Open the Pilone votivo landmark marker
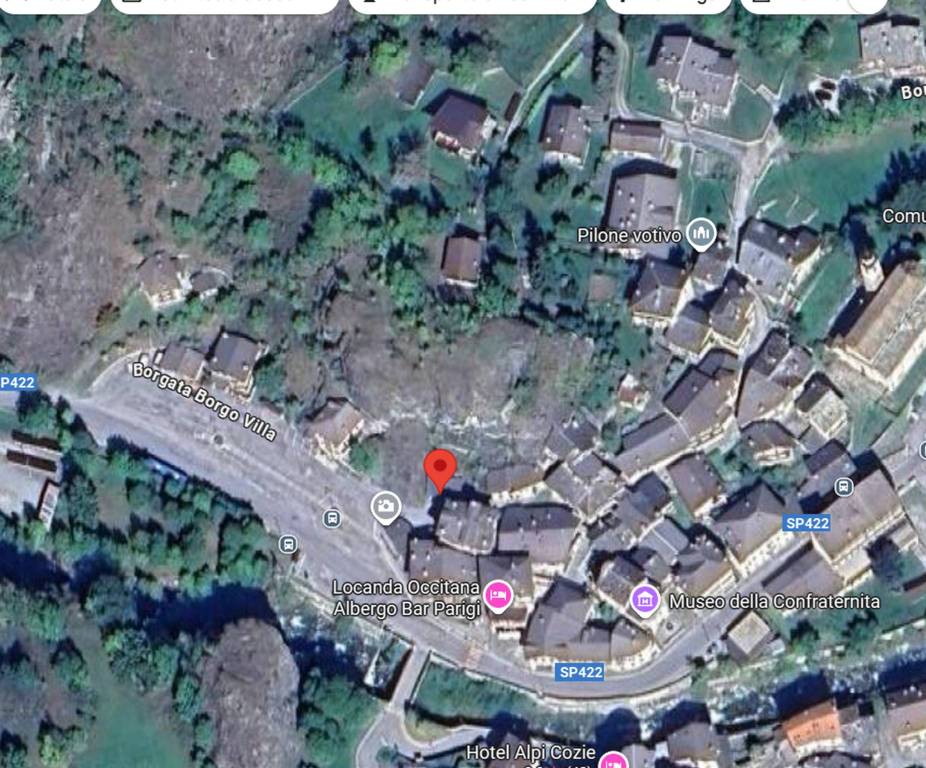Screen dimensions: 926x768 click(x=702, y=234)
